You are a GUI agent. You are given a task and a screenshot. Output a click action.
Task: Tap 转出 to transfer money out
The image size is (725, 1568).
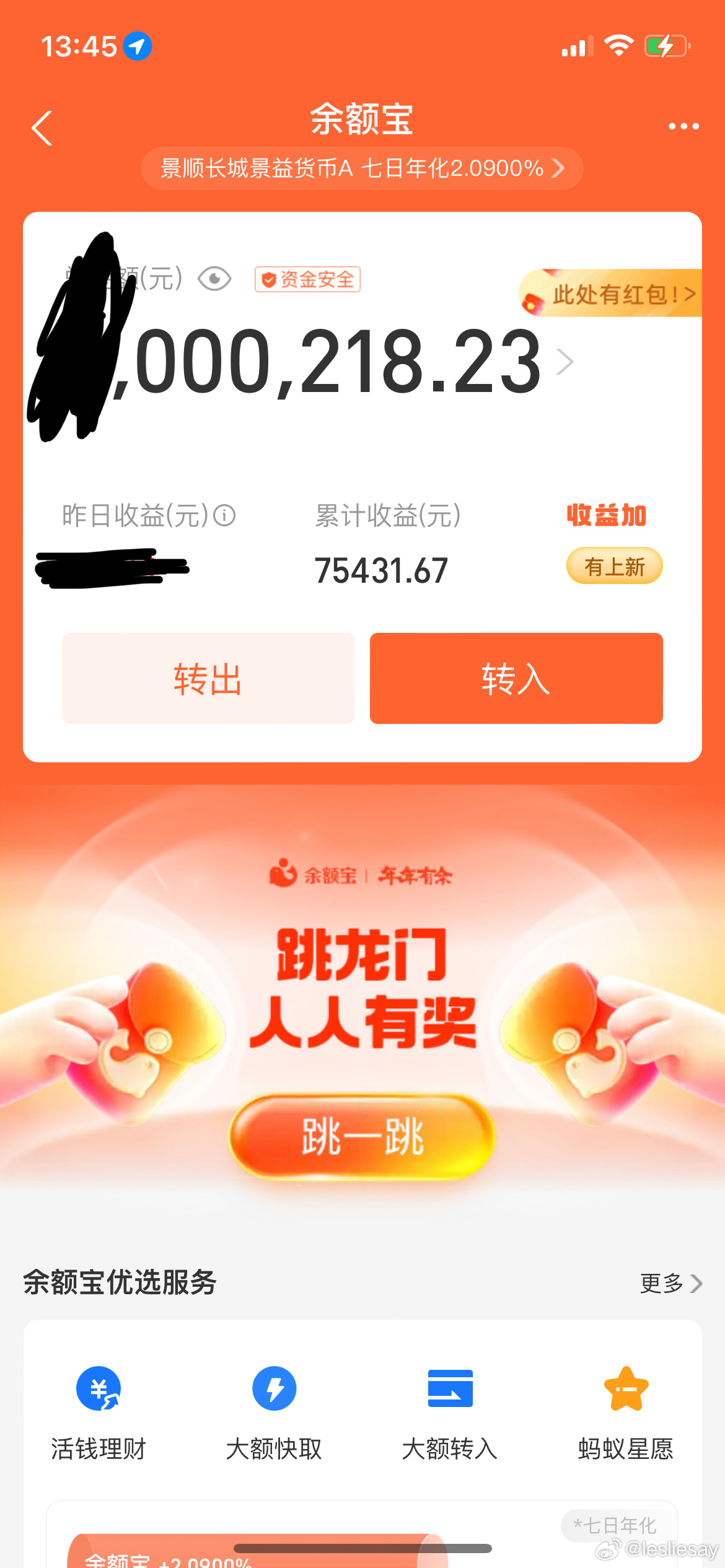208,678
